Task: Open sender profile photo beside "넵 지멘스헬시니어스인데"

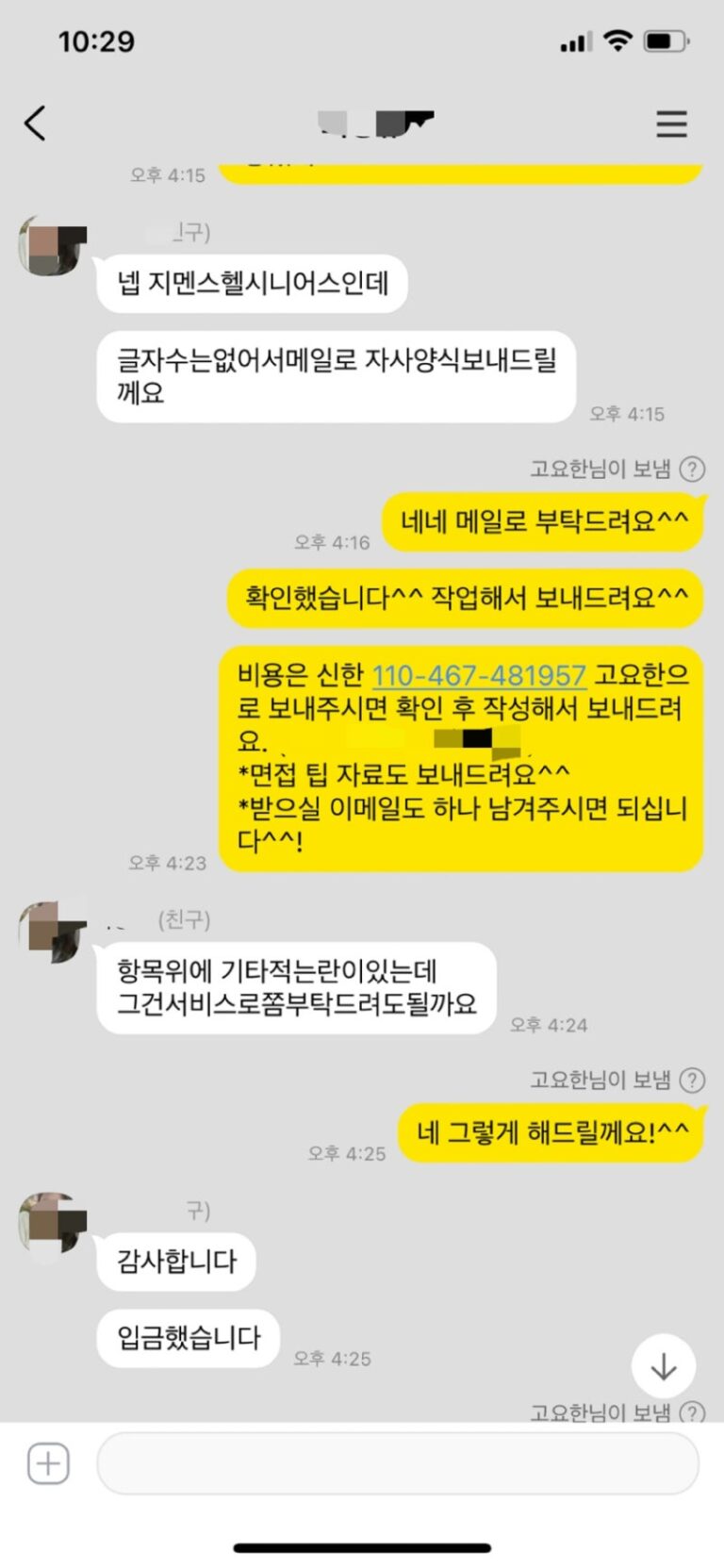Action: [54, 247]
